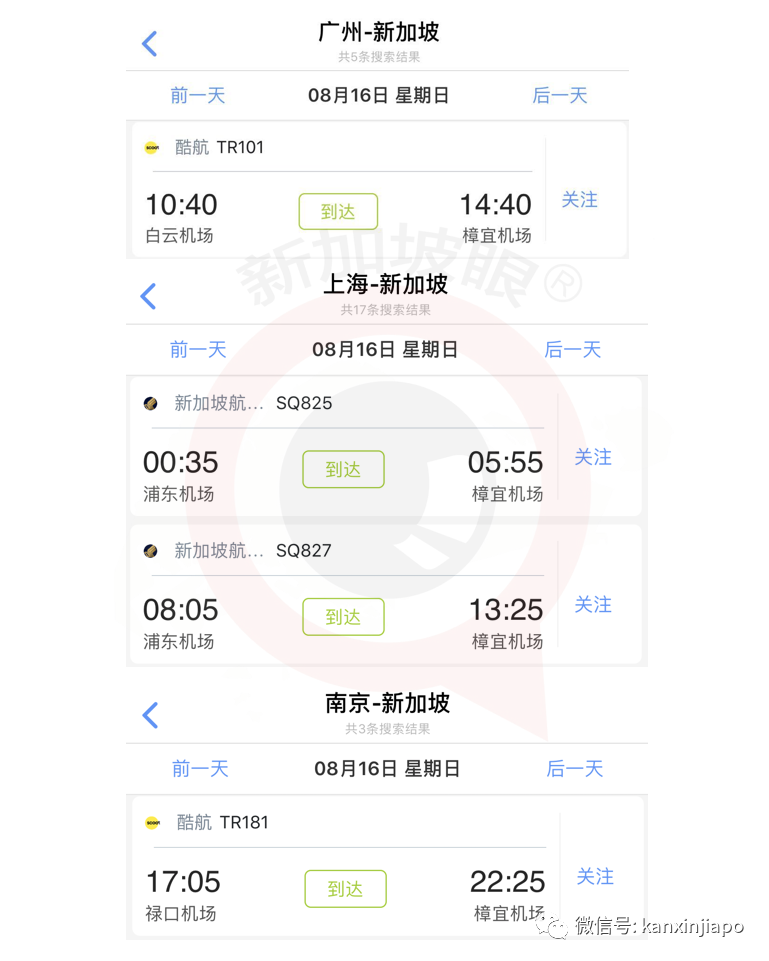Tap the back chevron beside 南京-新加坡 header

click(150, 715)
